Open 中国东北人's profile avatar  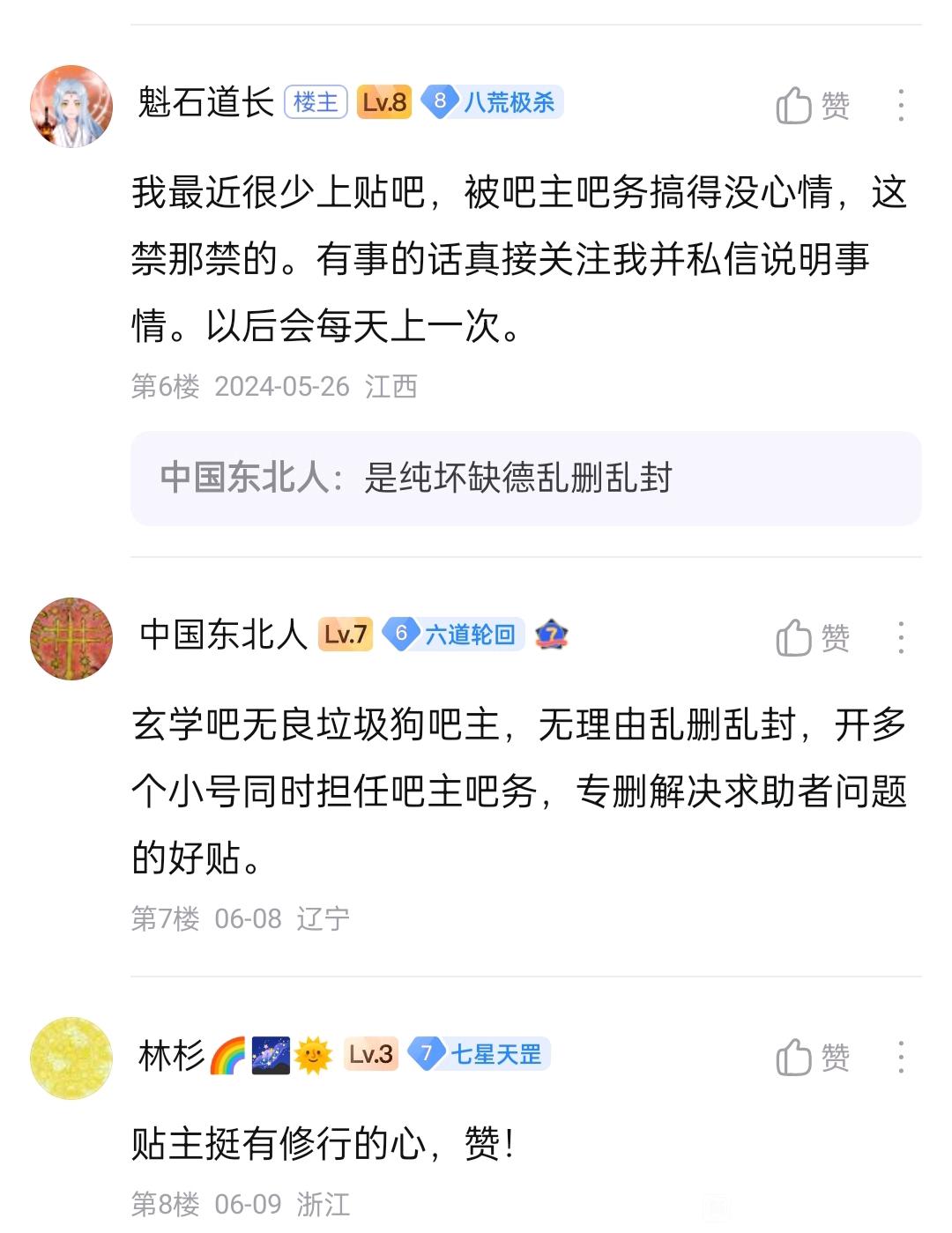pos(71,638)
